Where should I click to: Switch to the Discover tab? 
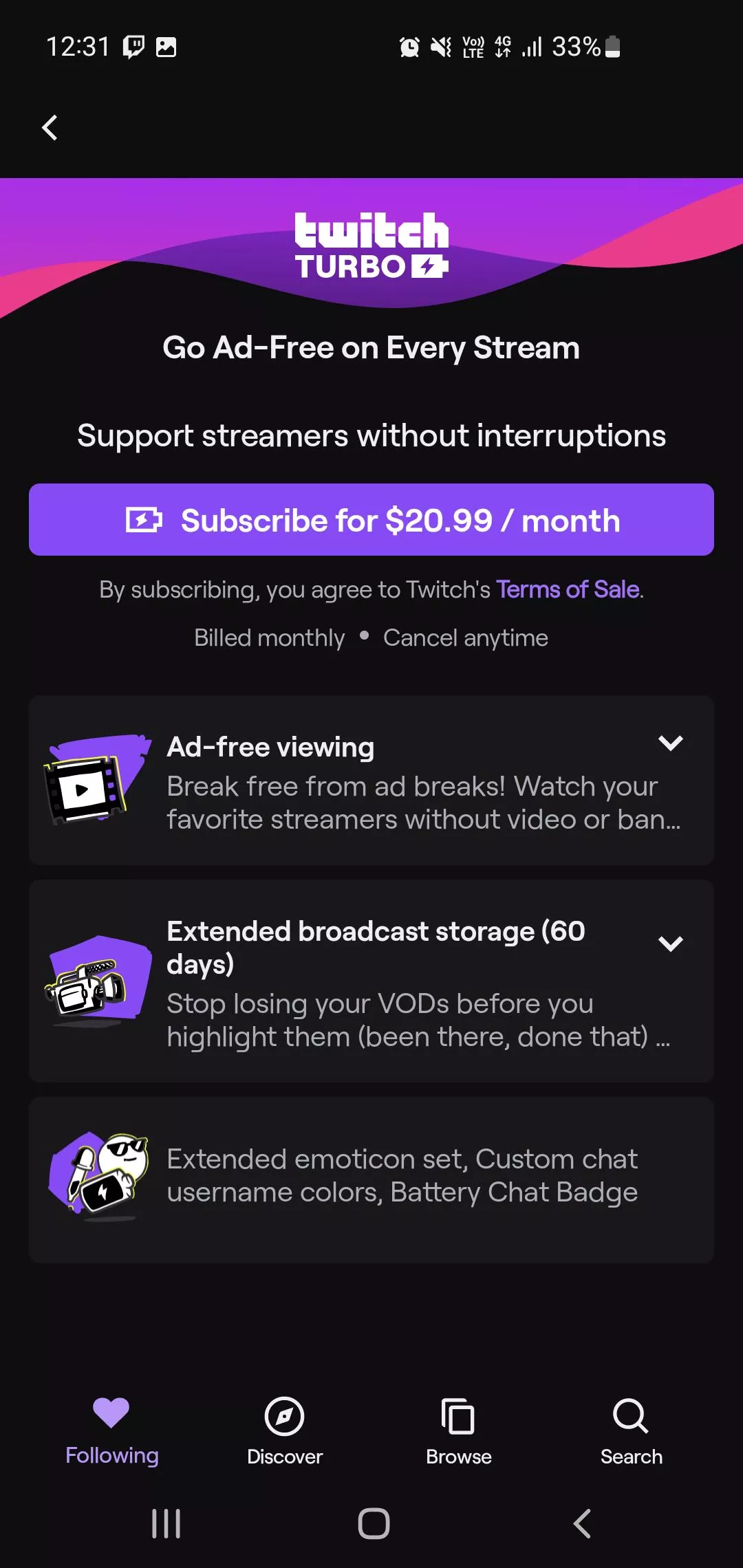click(284, 1432)
